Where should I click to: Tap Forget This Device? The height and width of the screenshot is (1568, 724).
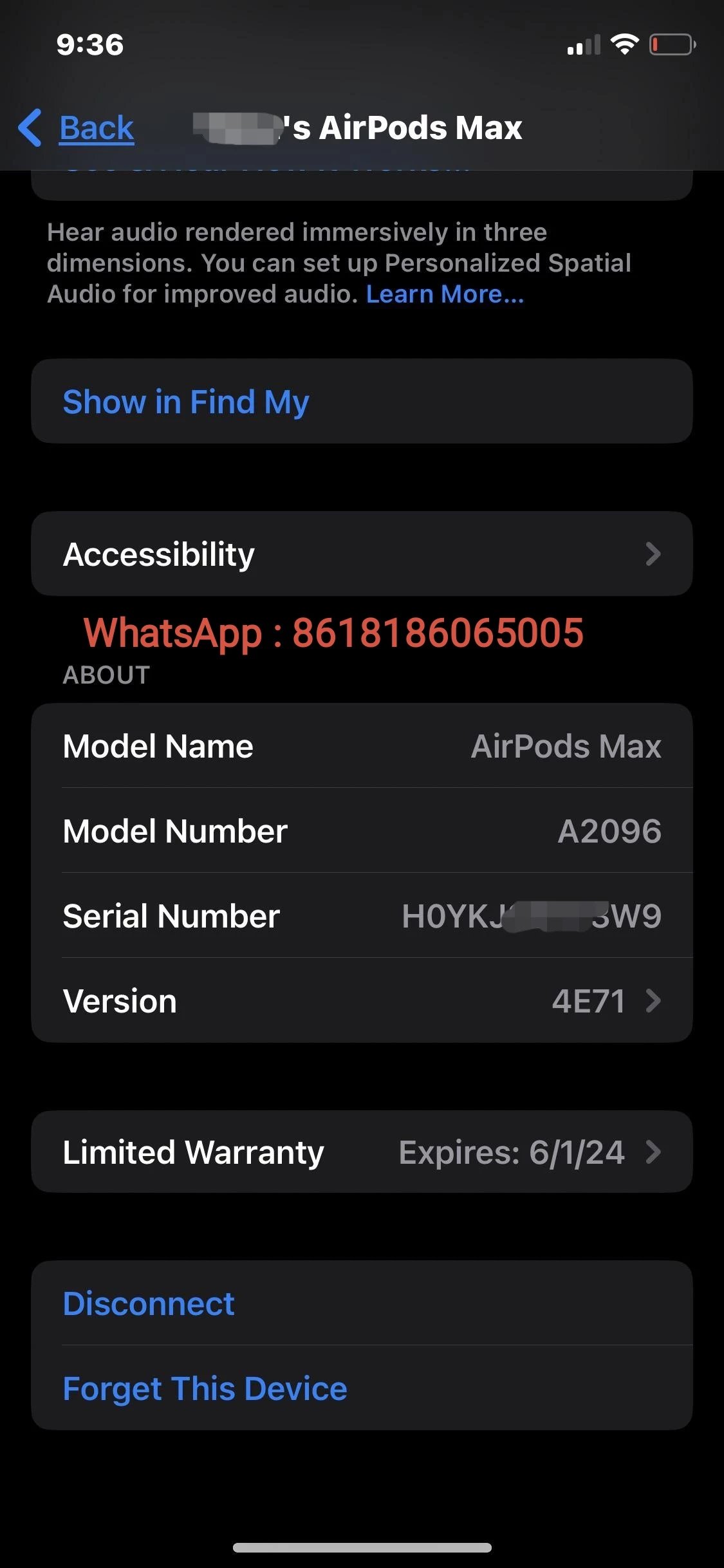coord(205,1388)
